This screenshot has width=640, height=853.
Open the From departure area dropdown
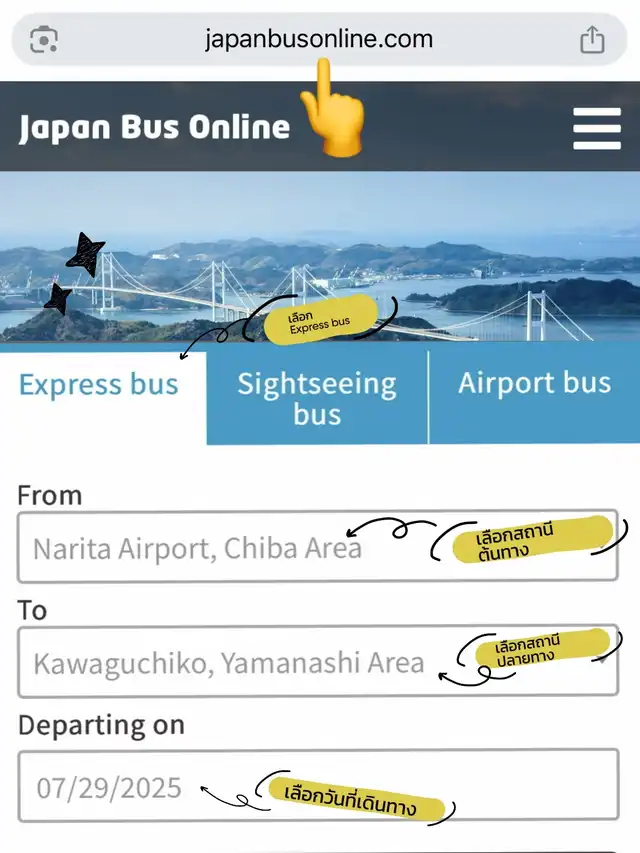tap(318, 546)
